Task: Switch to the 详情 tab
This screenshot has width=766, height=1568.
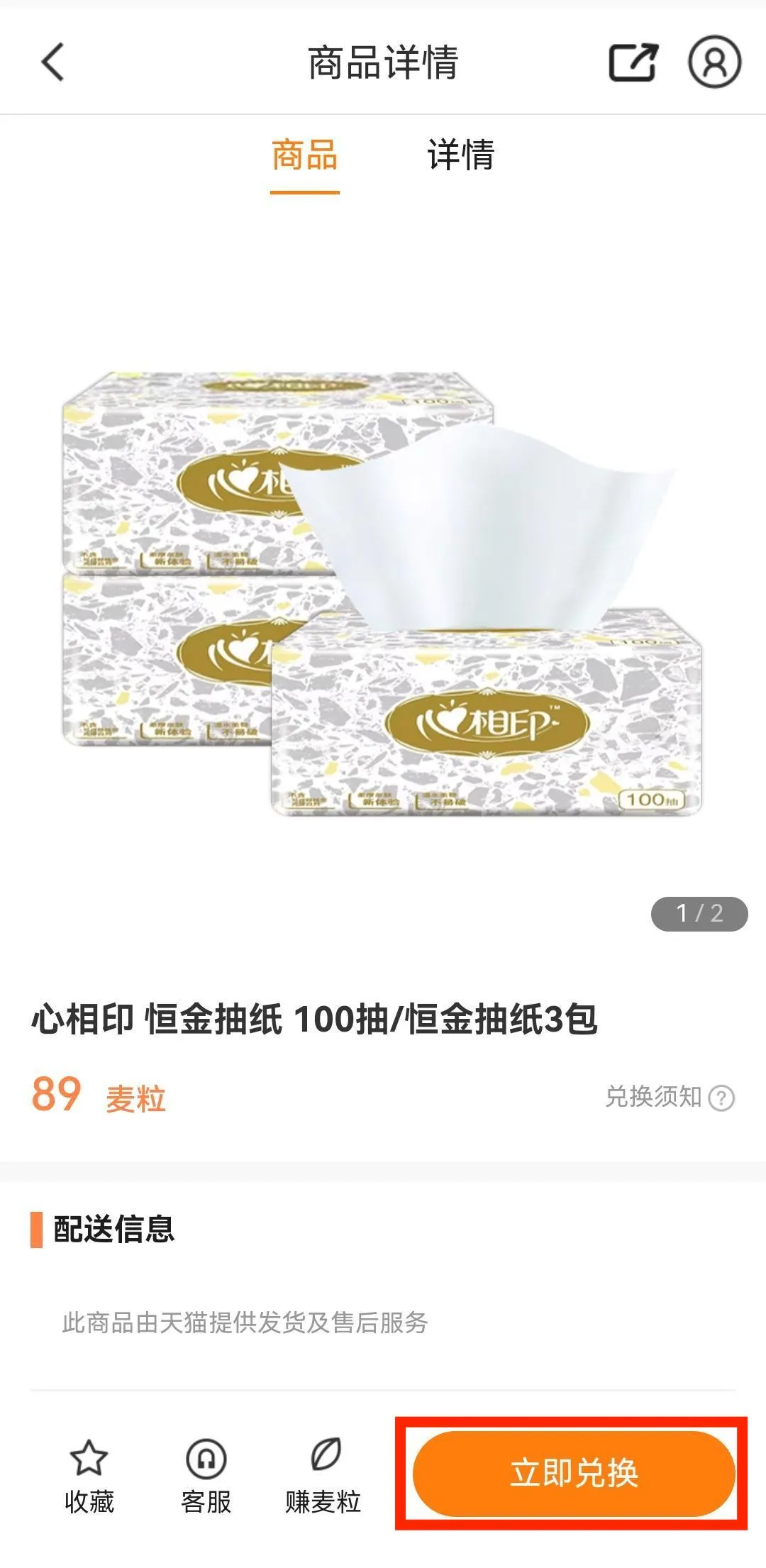Action: 460,155
